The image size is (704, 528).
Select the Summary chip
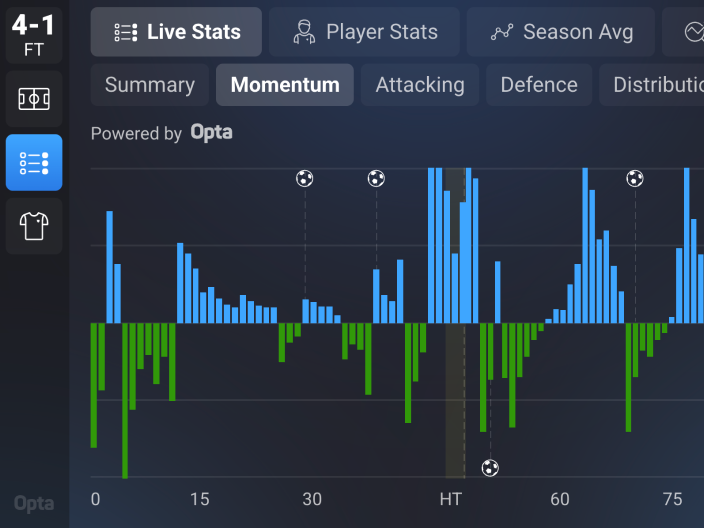coord(150,85)
